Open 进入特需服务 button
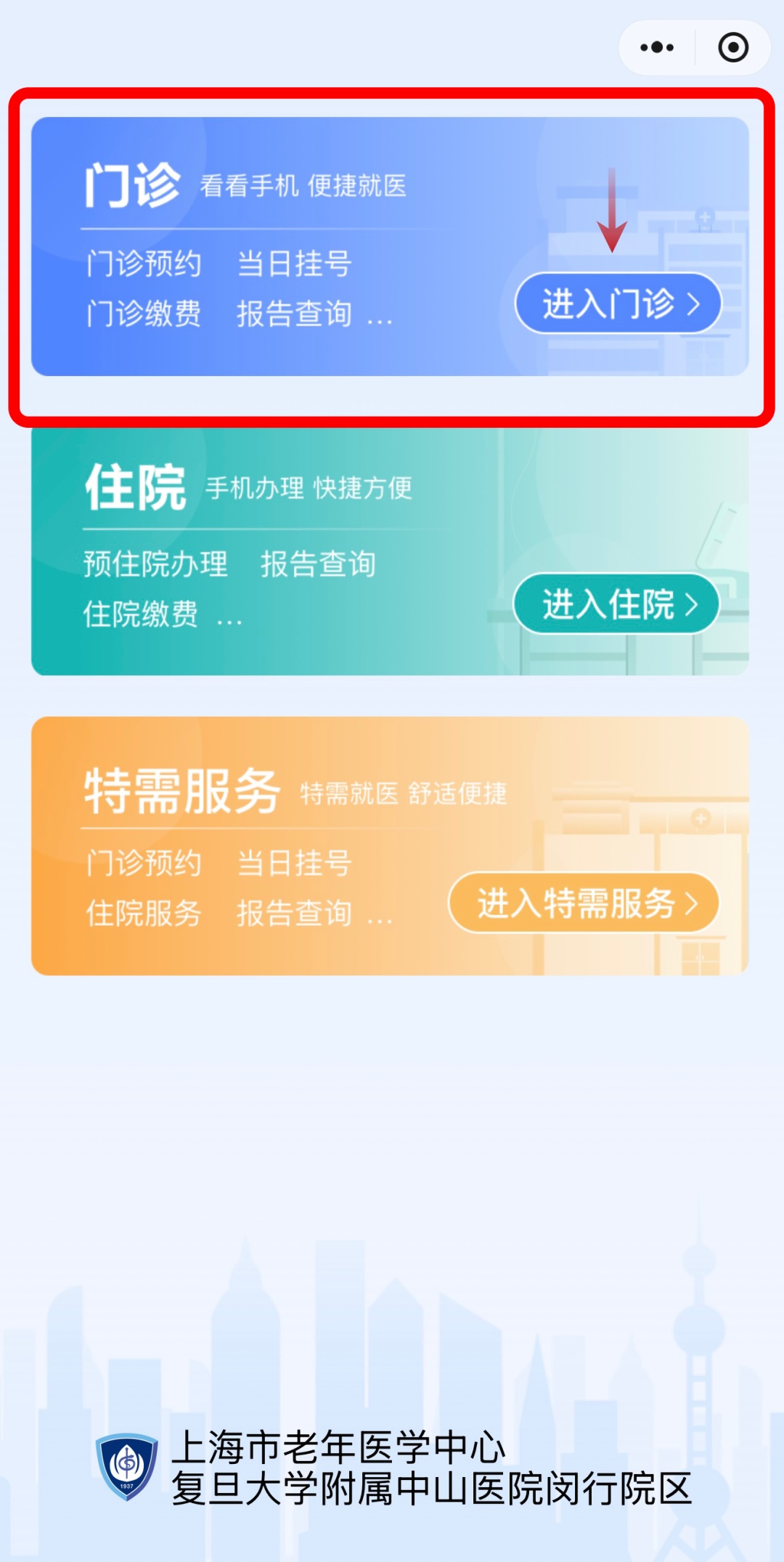Viewport: 784px width, 1562px height. [584, 903]
